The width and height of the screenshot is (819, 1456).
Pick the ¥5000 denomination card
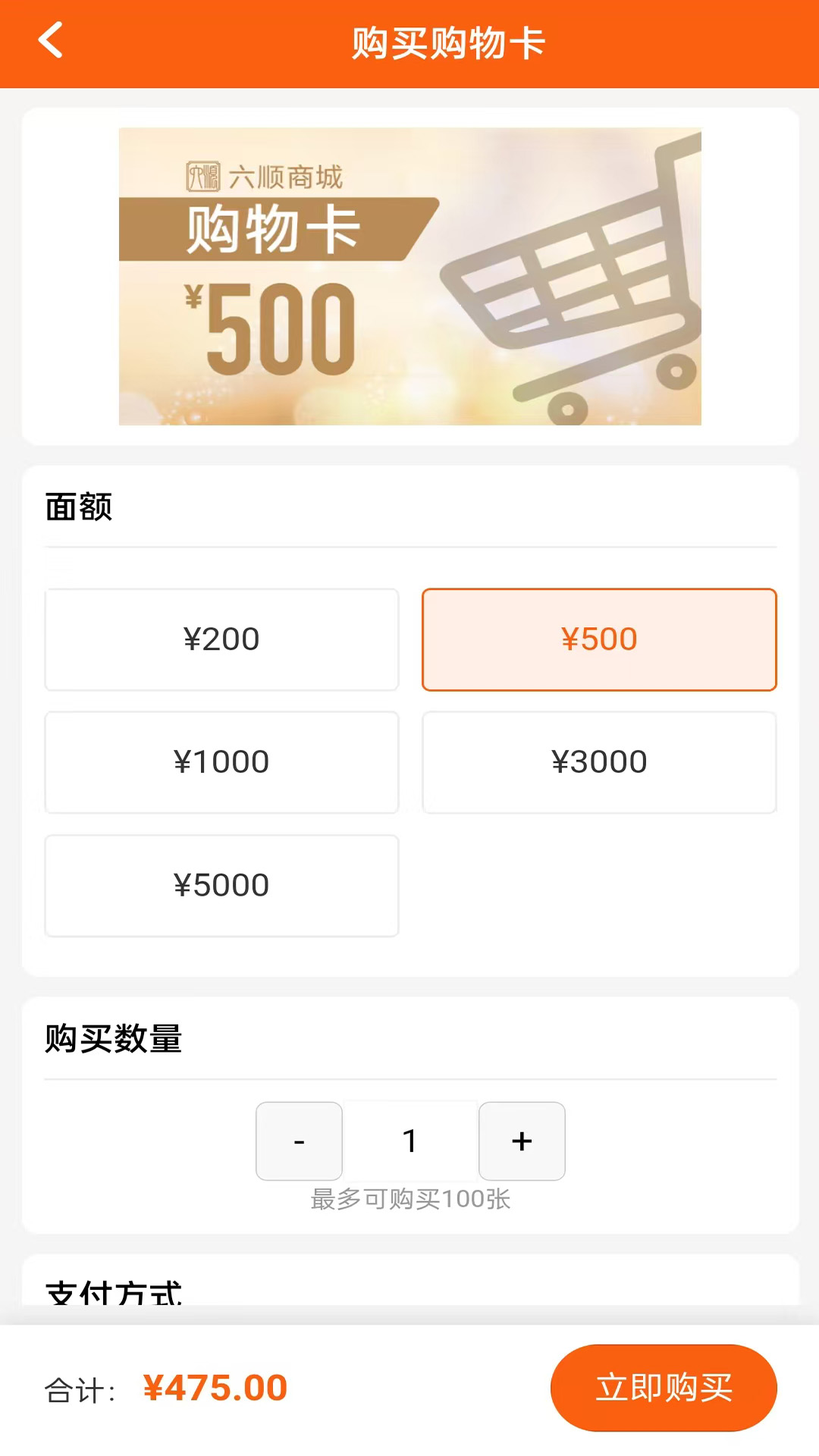(221, 886)
